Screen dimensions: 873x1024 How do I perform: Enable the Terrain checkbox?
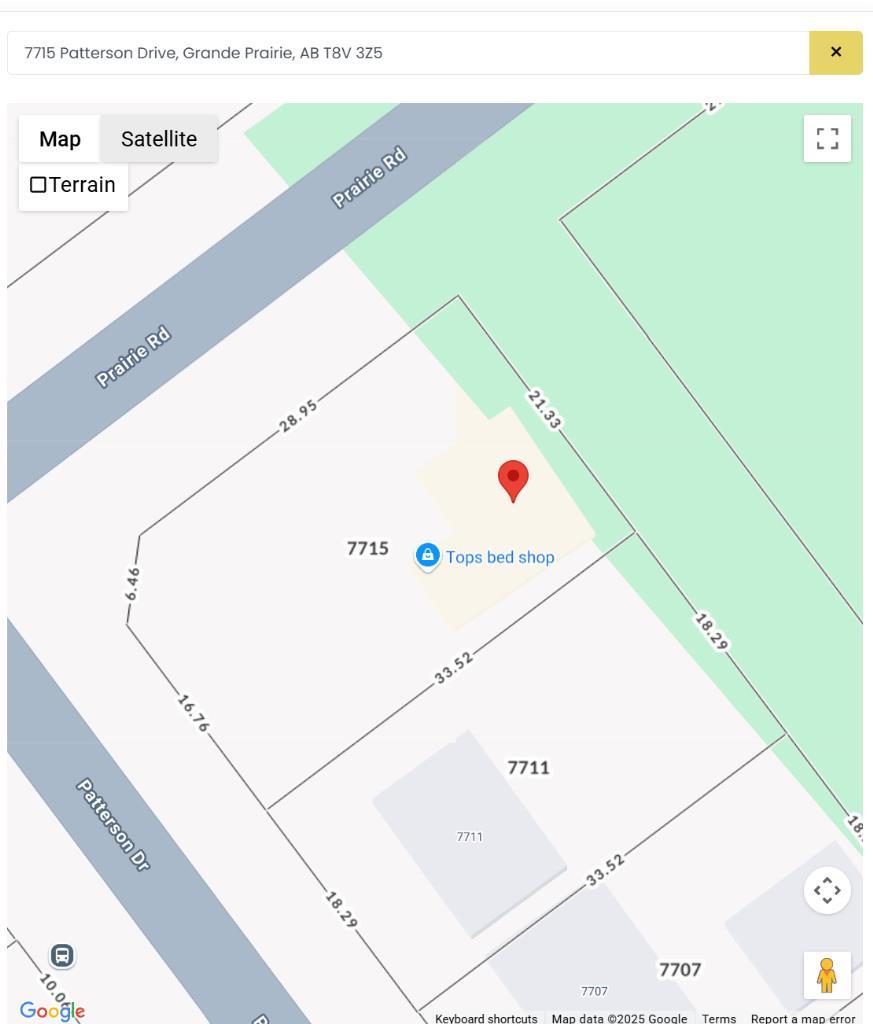39,185
